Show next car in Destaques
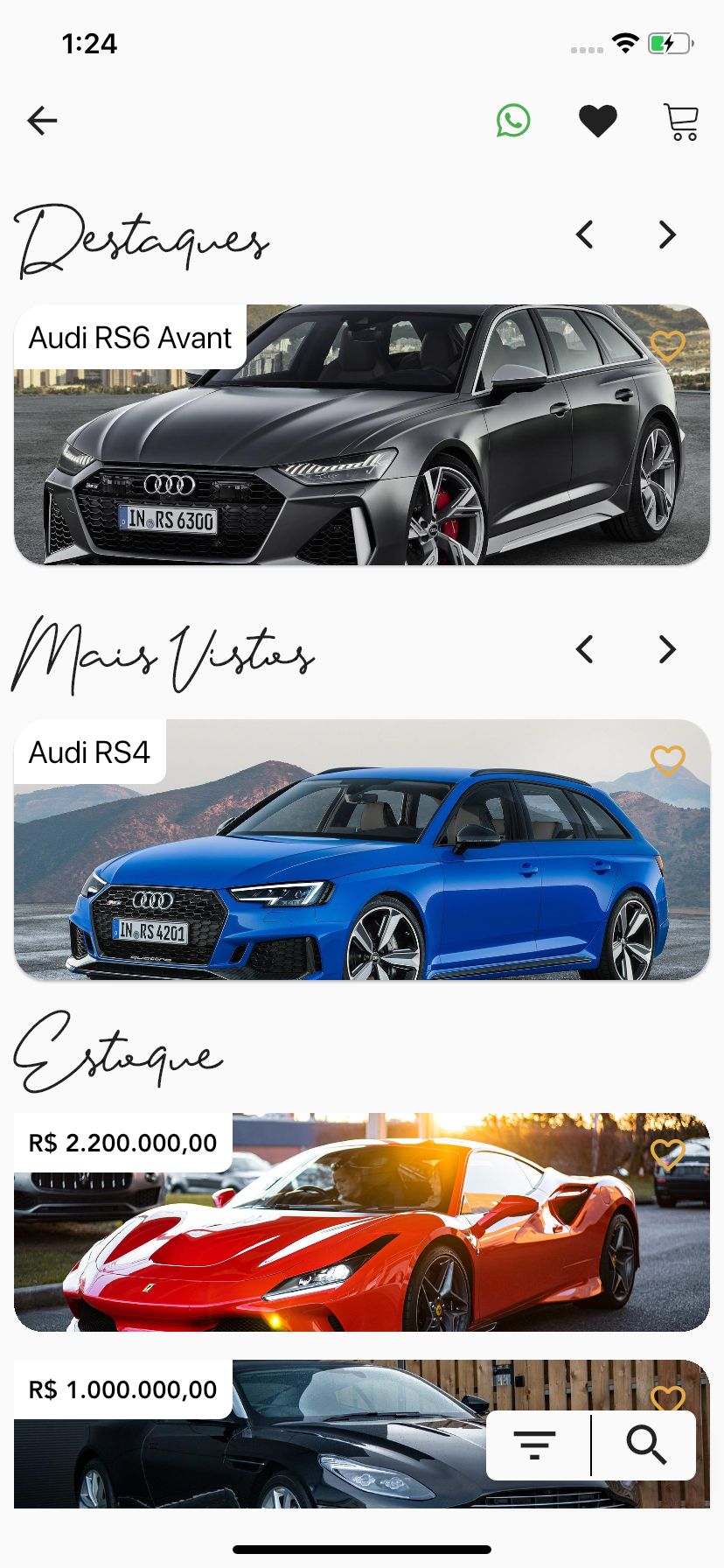 coord(667,234)
